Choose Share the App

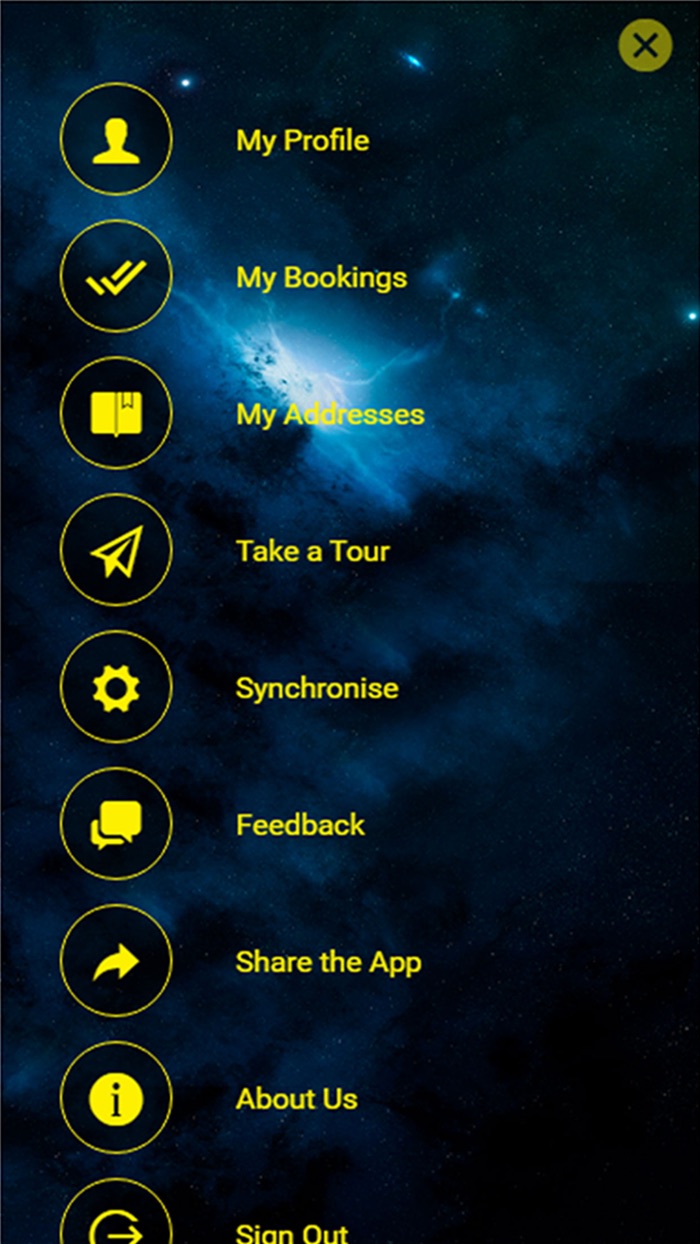328,962
